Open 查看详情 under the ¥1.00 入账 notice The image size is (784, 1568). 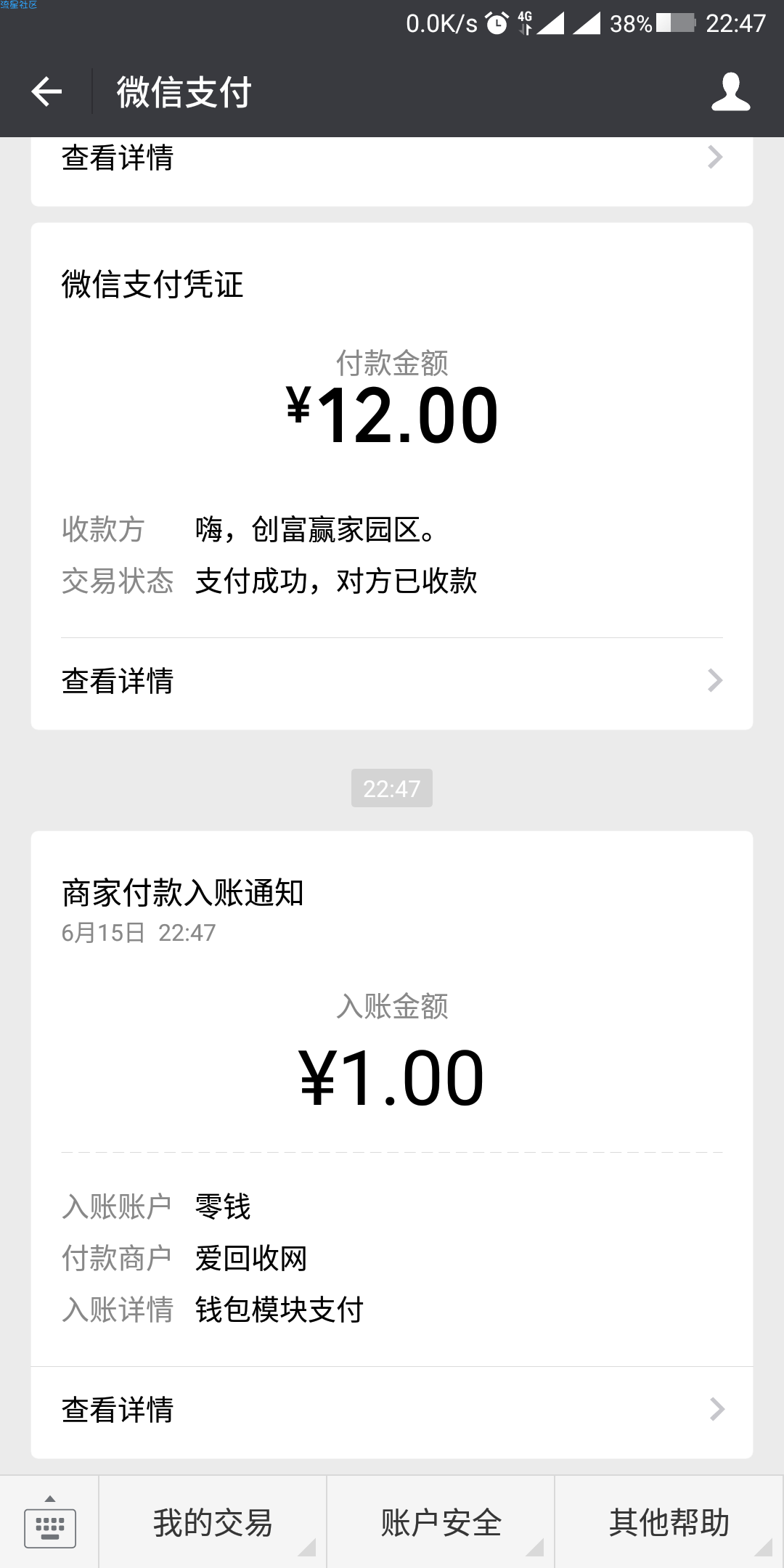392,1410
